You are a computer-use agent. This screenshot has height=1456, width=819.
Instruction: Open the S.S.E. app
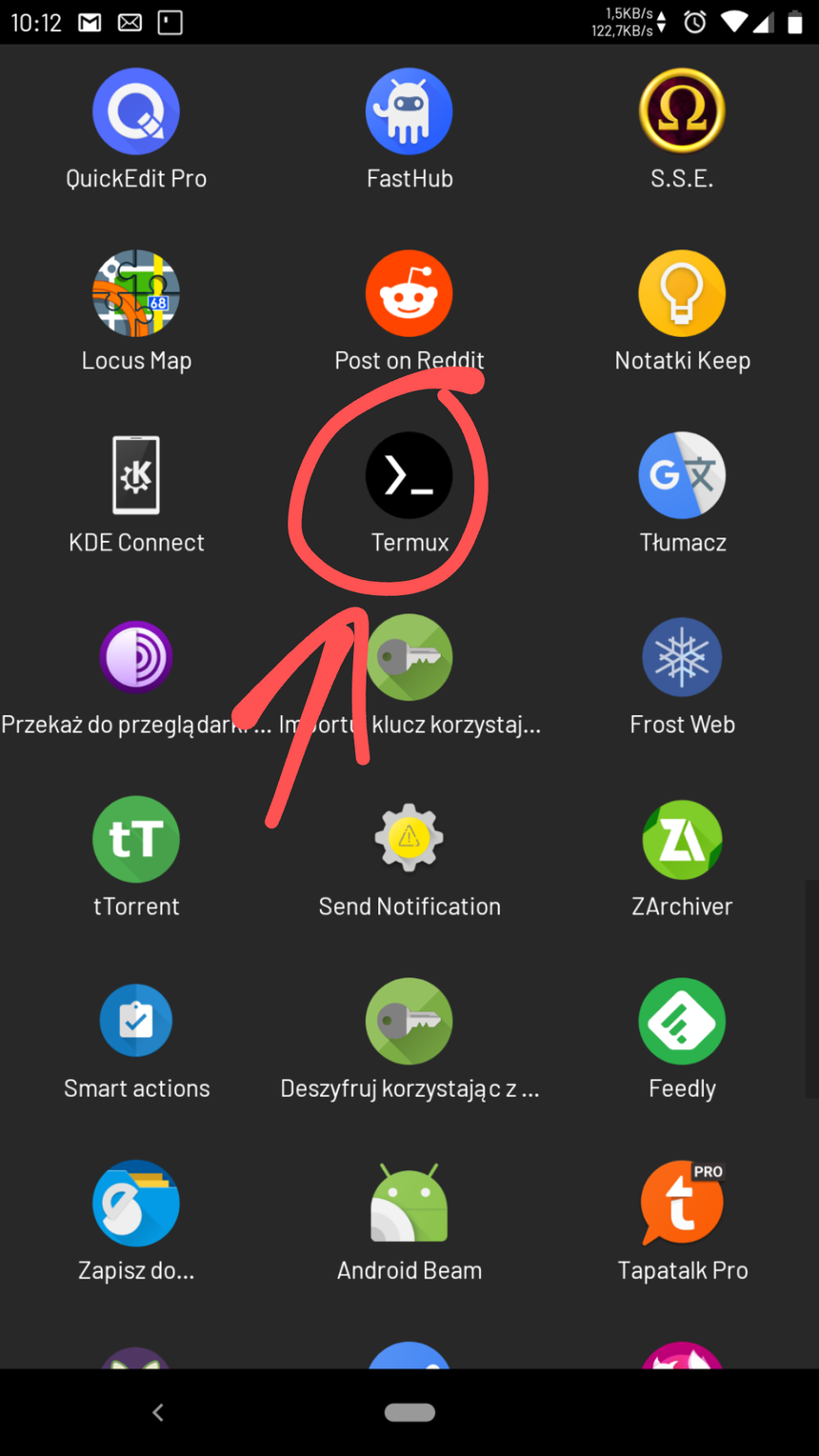682,112
